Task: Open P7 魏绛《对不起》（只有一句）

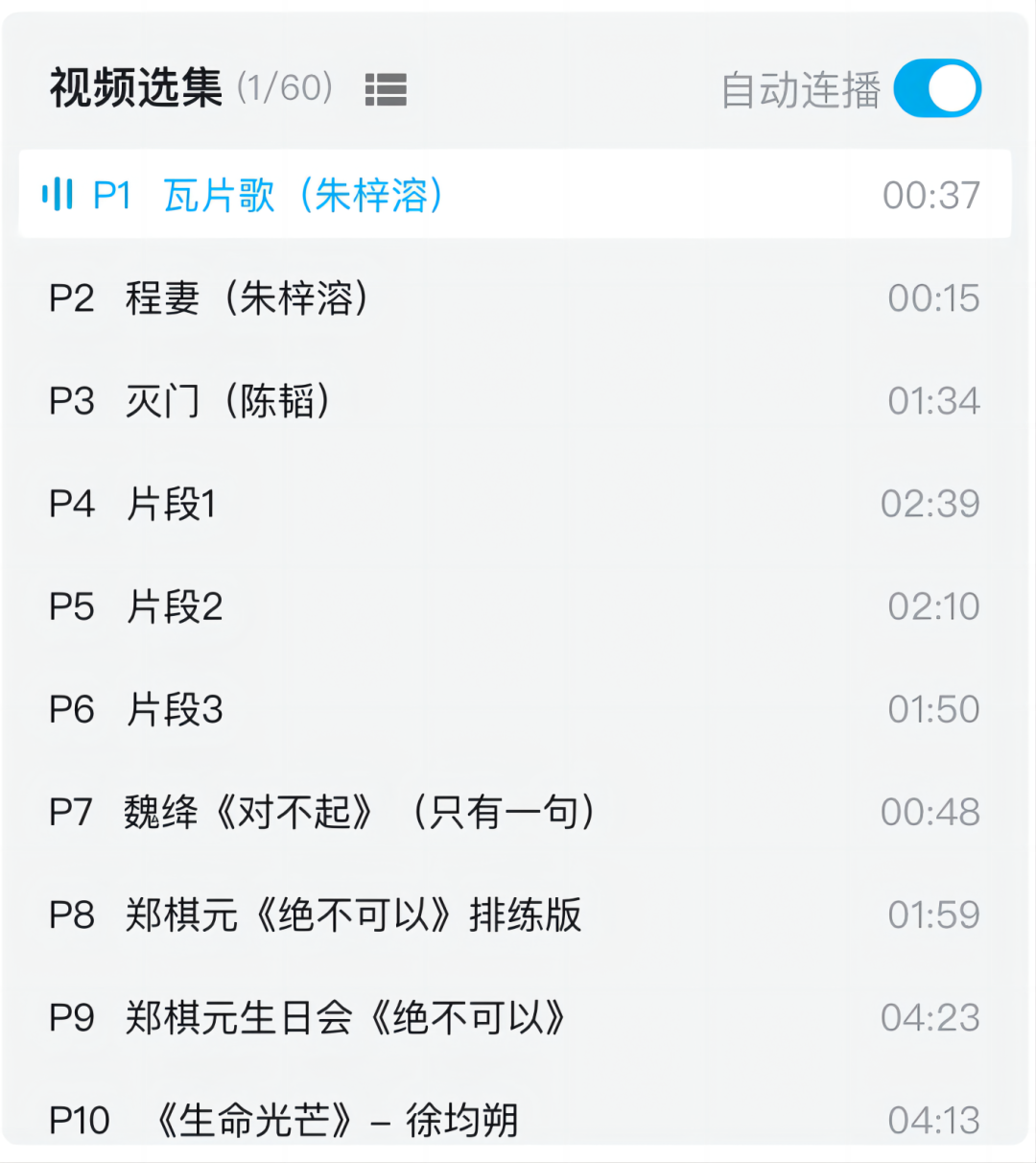Action: (360, 813)
